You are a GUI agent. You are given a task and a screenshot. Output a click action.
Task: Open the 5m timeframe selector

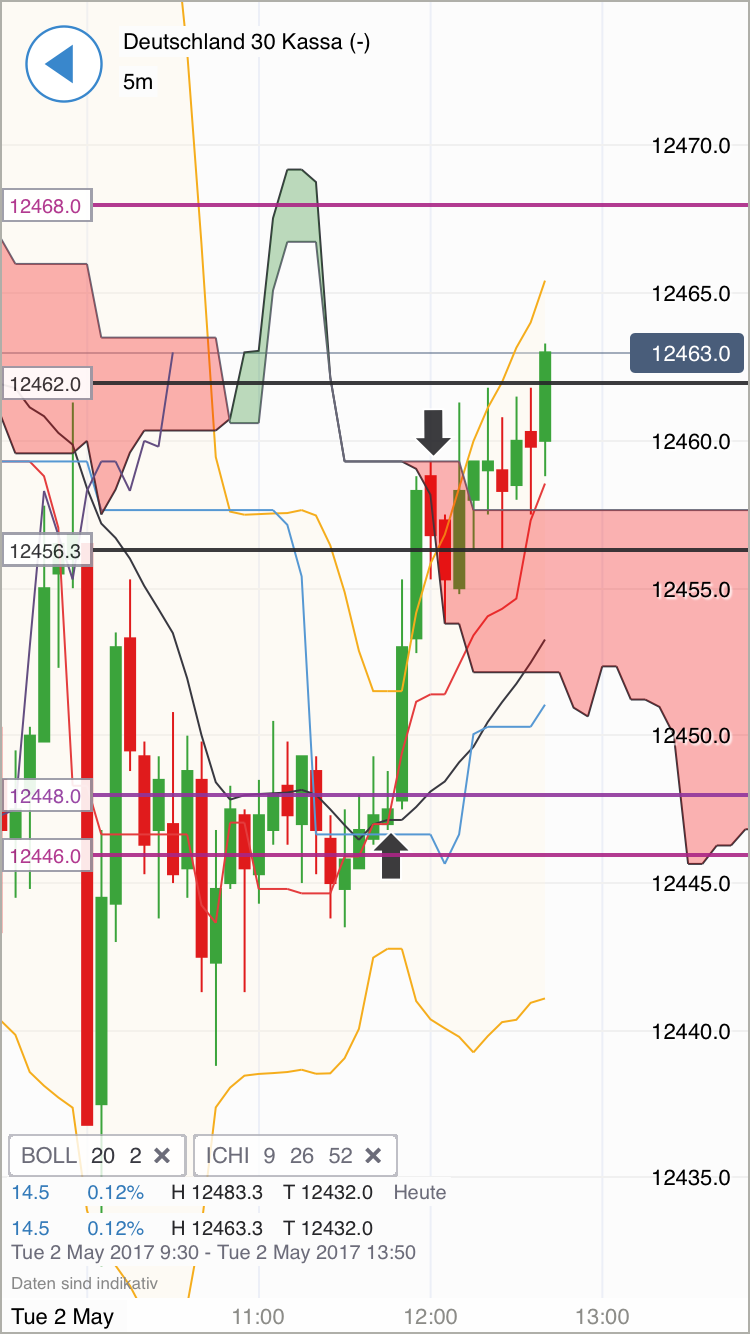pyautogui.click(x=138, y=82)
